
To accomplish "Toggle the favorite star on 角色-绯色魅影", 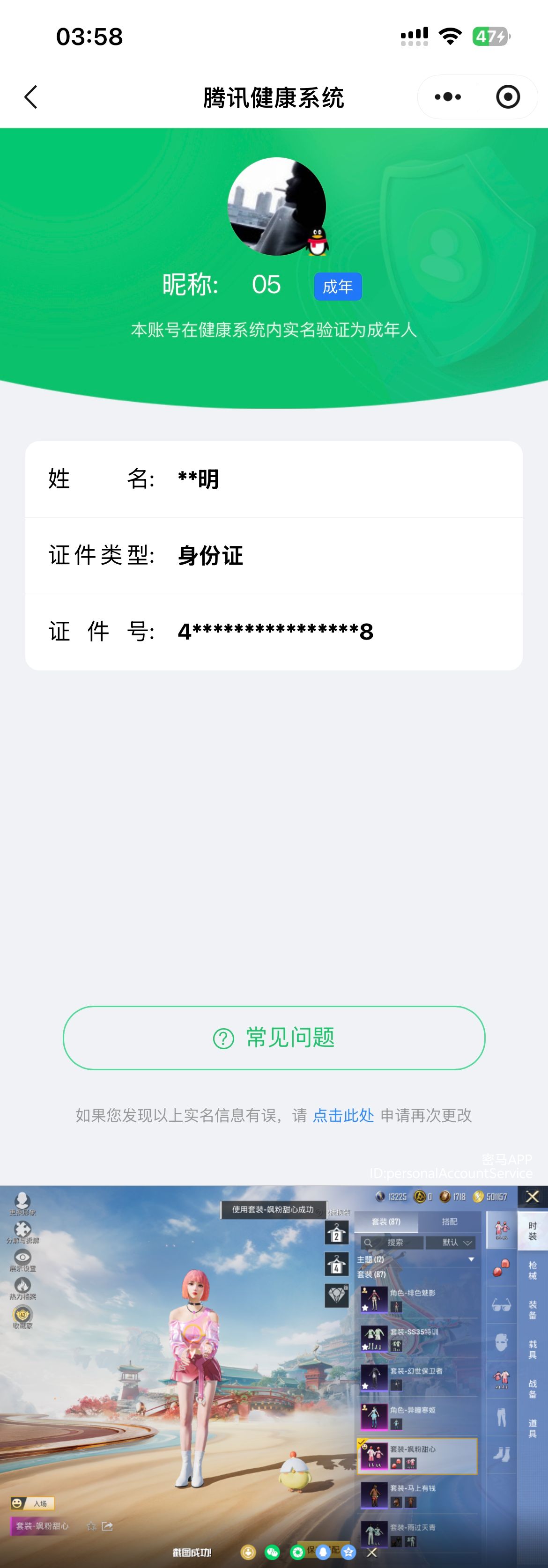I will coord(364,1308).
